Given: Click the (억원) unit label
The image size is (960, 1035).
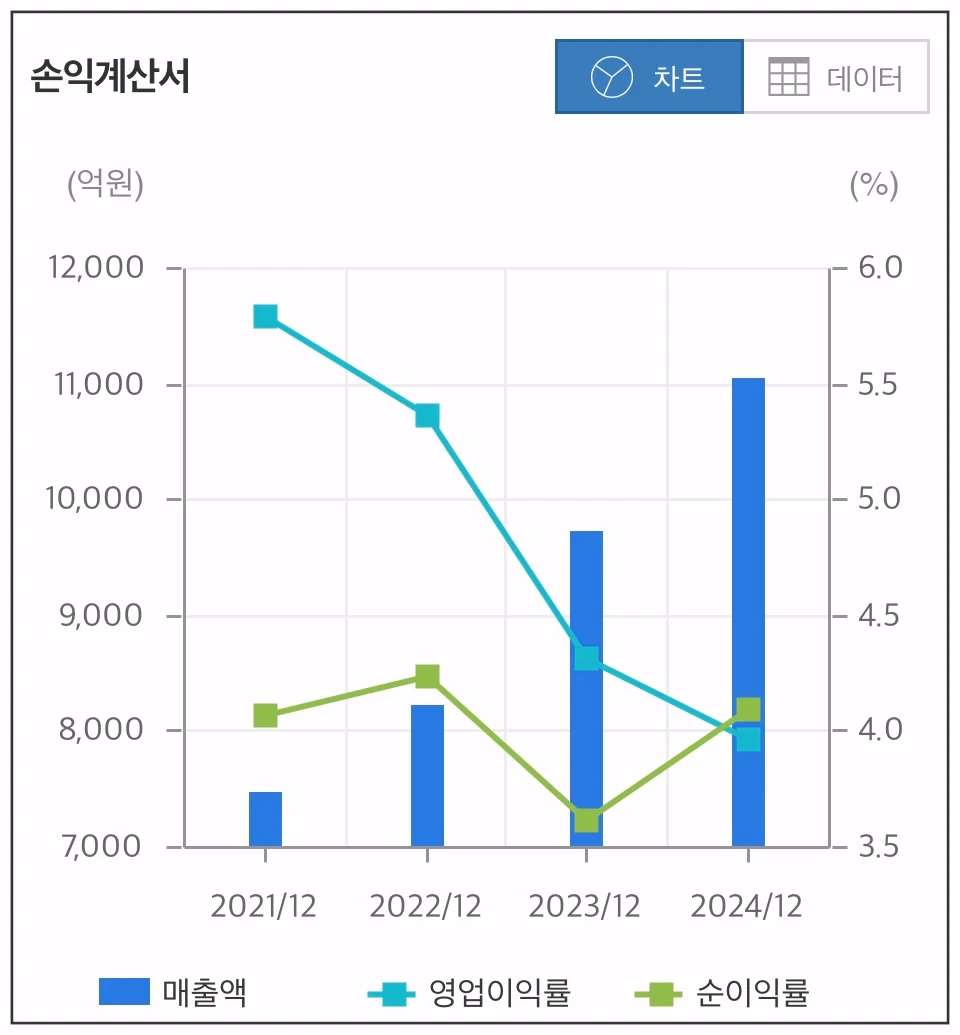Looking at the screenshot, I should click(103, 184).
